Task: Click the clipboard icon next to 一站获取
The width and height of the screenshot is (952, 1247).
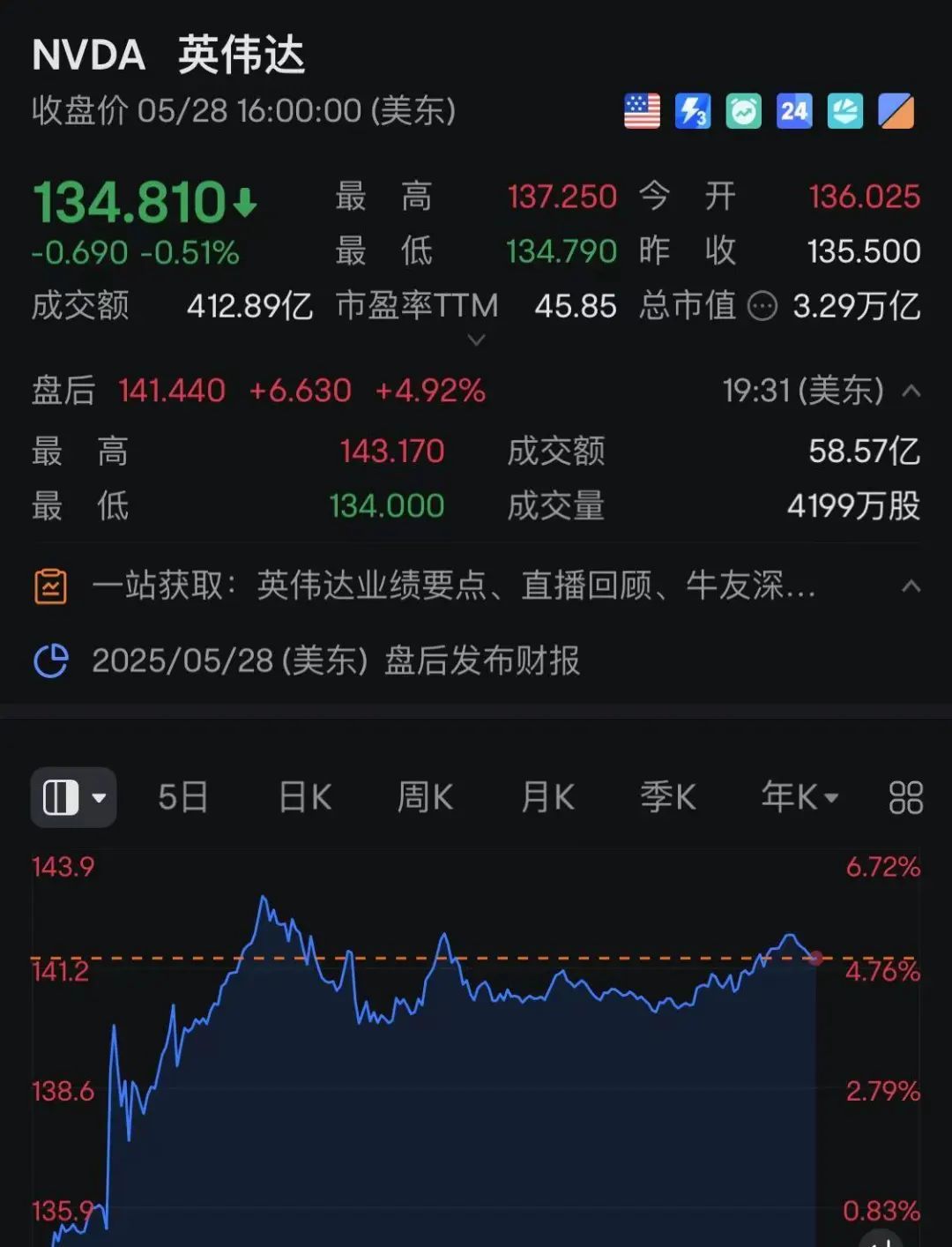Action: tap(51, 585)
